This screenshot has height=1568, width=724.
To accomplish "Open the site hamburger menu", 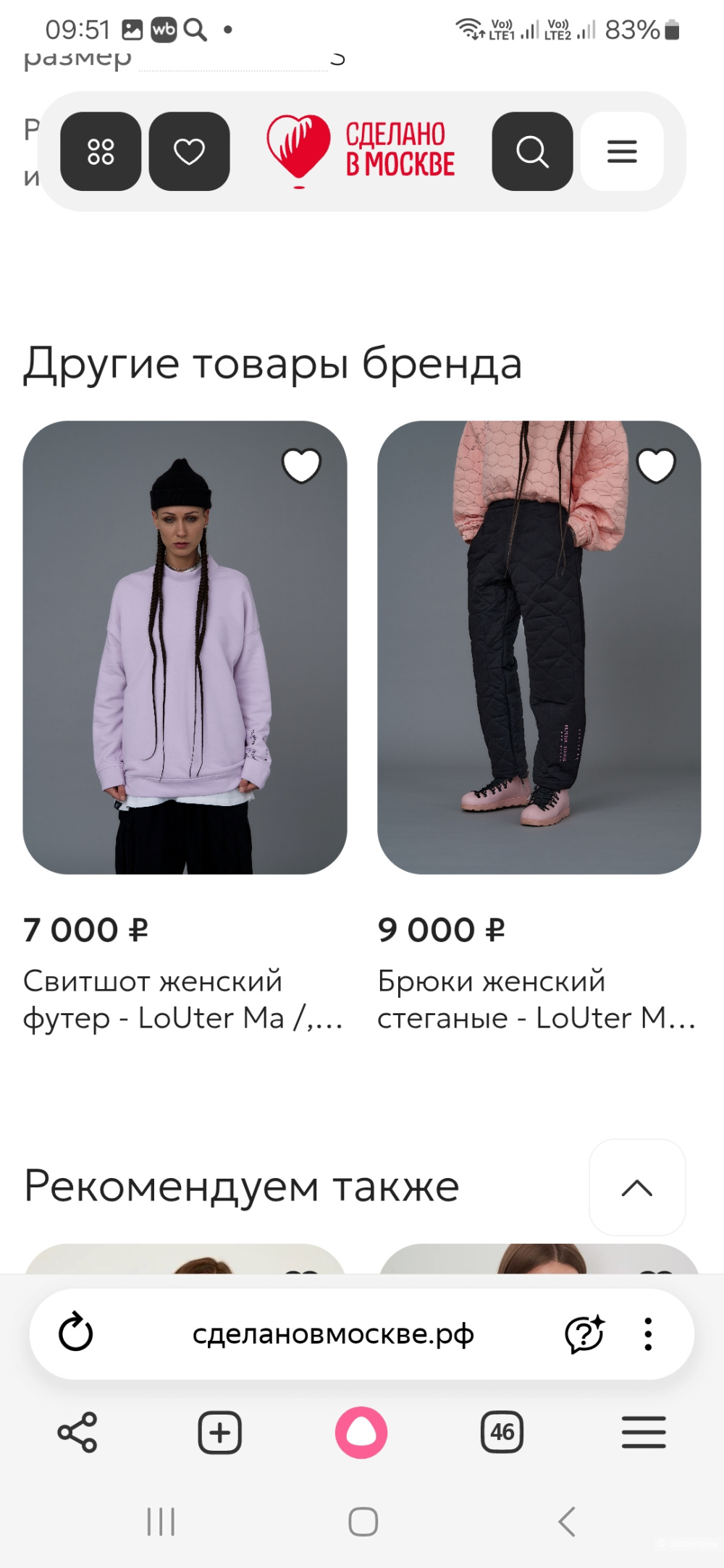I will 622,152.
